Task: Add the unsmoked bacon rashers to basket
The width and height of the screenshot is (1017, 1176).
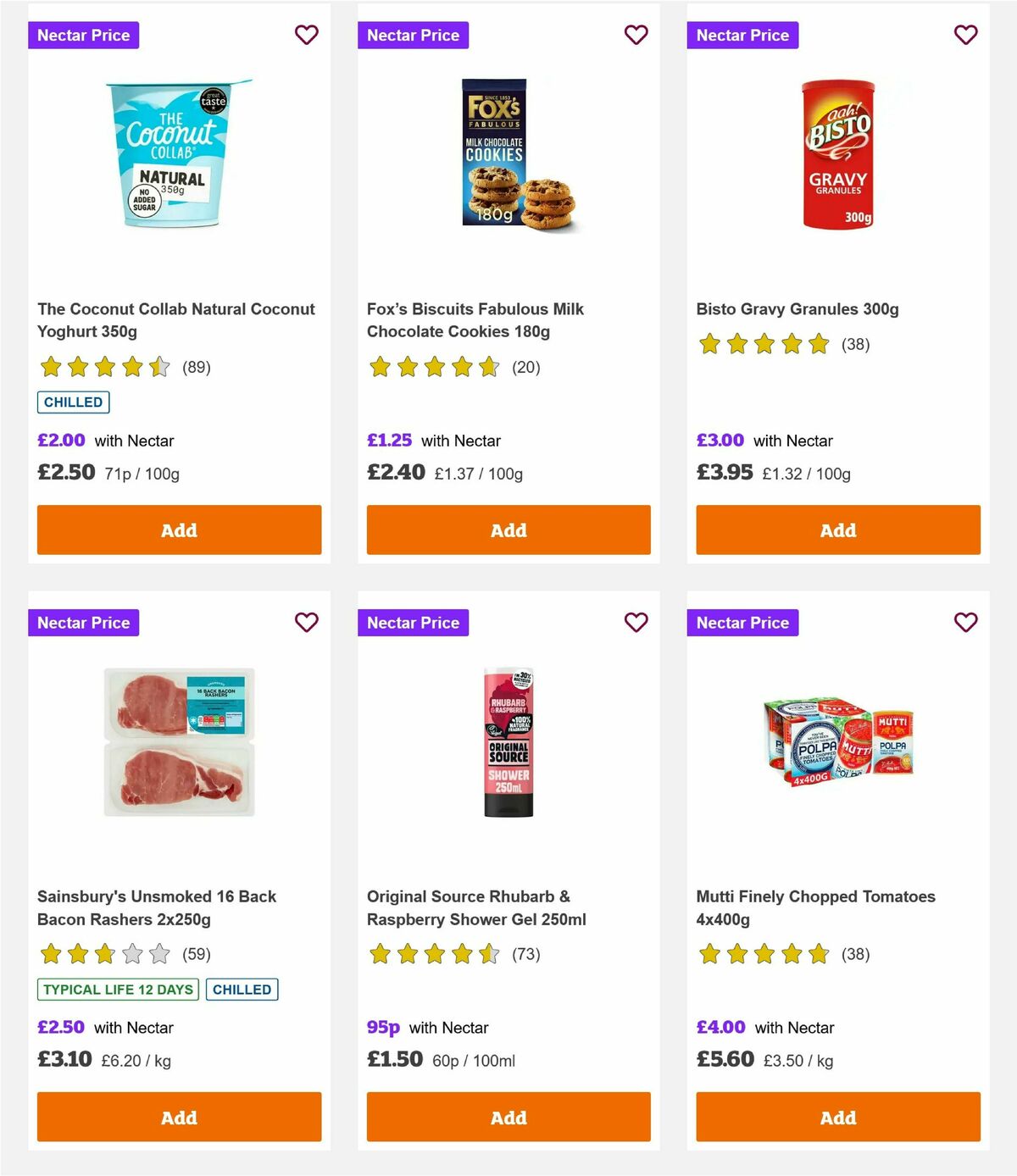Action: [178, 1117]
